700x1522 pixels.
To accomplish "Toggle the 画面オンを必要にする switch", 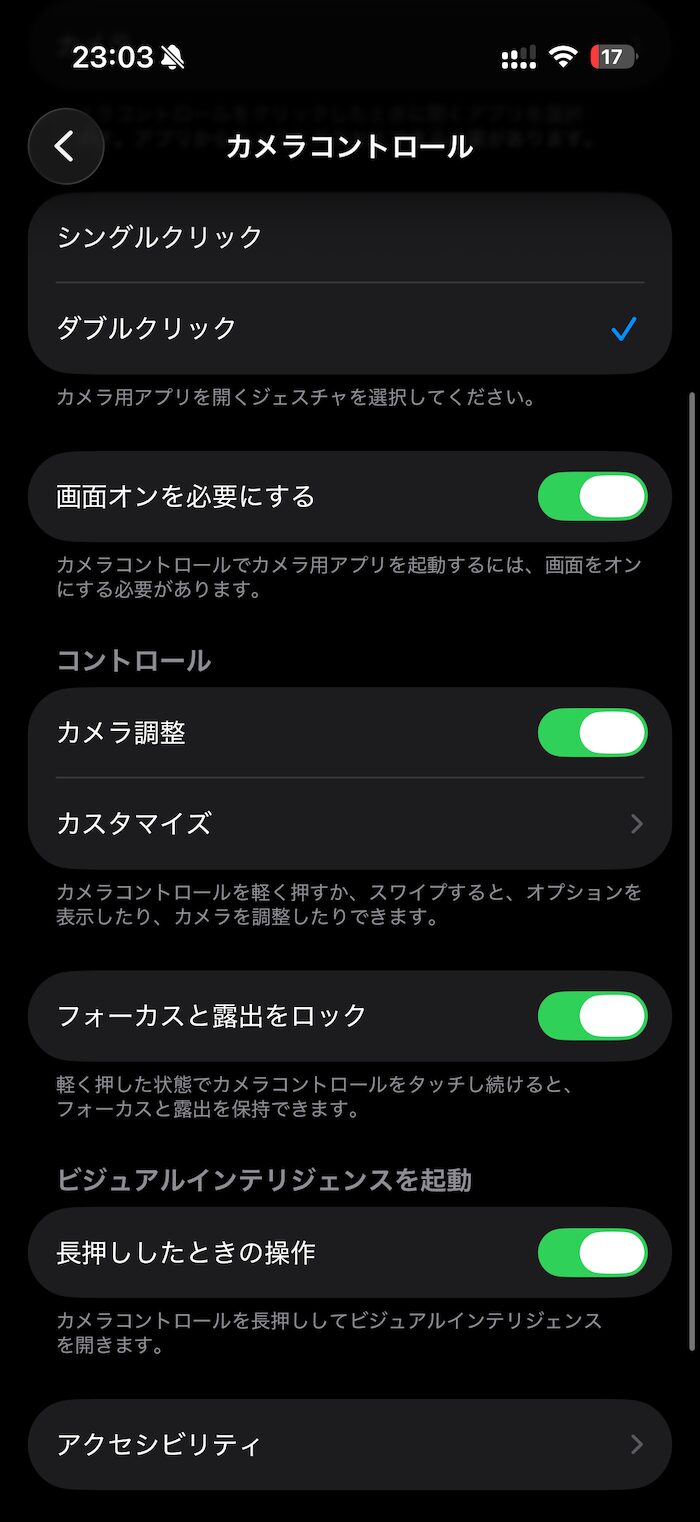I will (x=592, y=496).
